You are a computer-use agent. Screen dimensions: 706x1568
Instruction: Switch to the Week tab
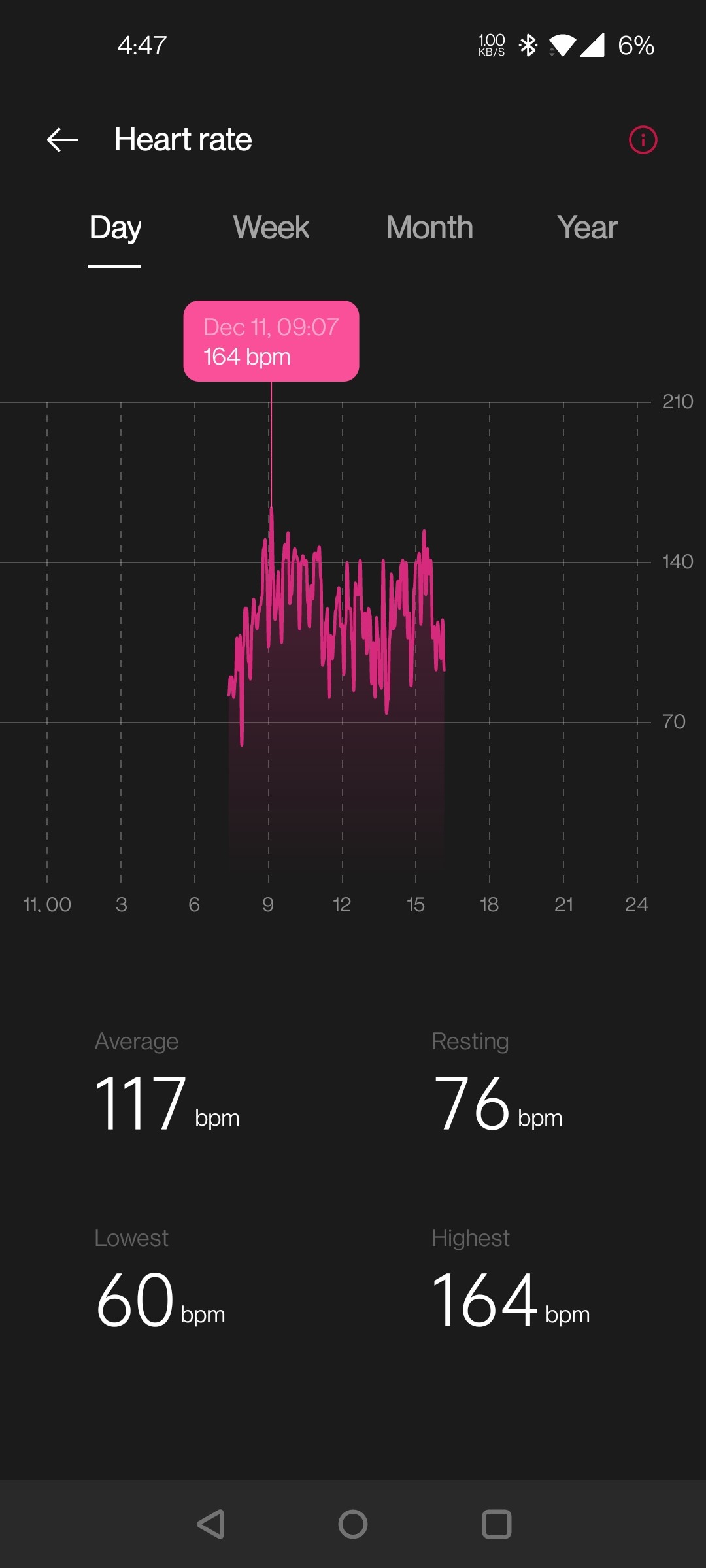pos(271,229)
